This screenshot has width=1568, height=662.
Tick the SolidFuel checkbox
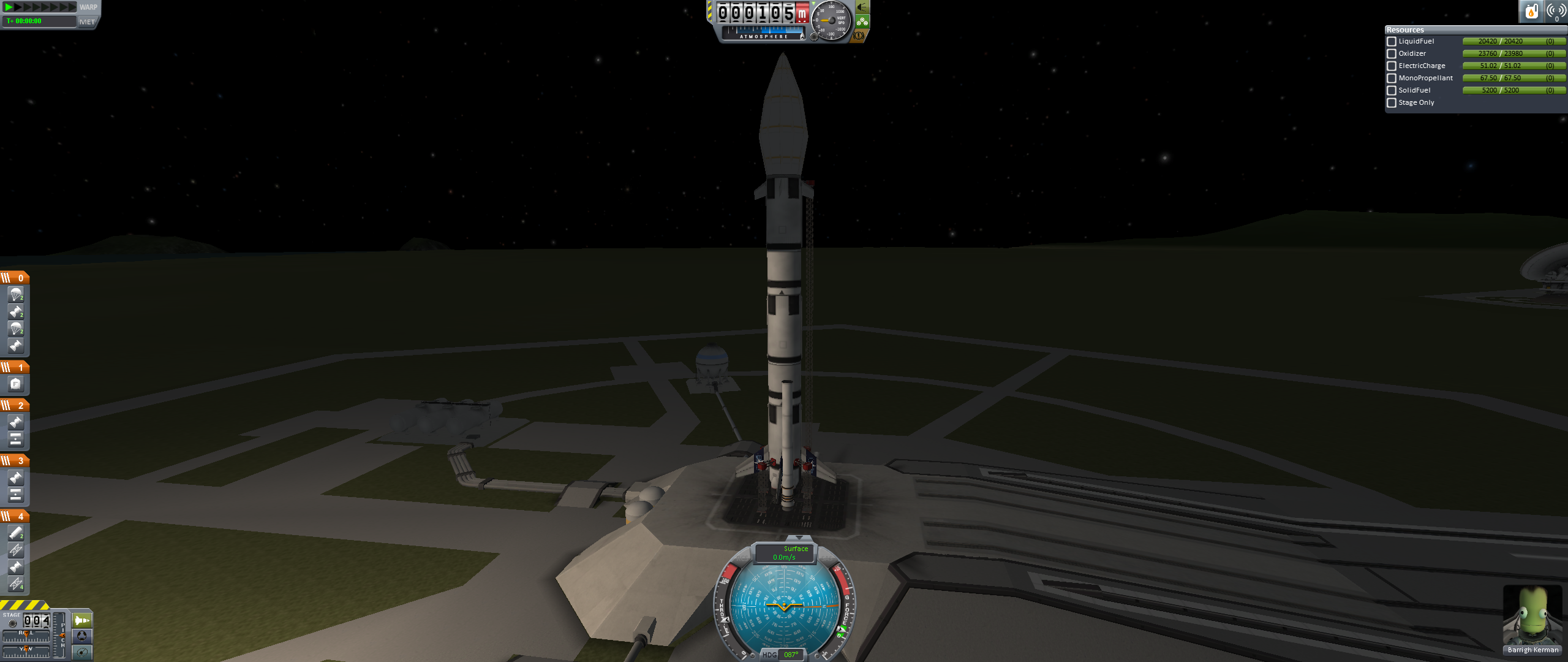(1392, 90)
